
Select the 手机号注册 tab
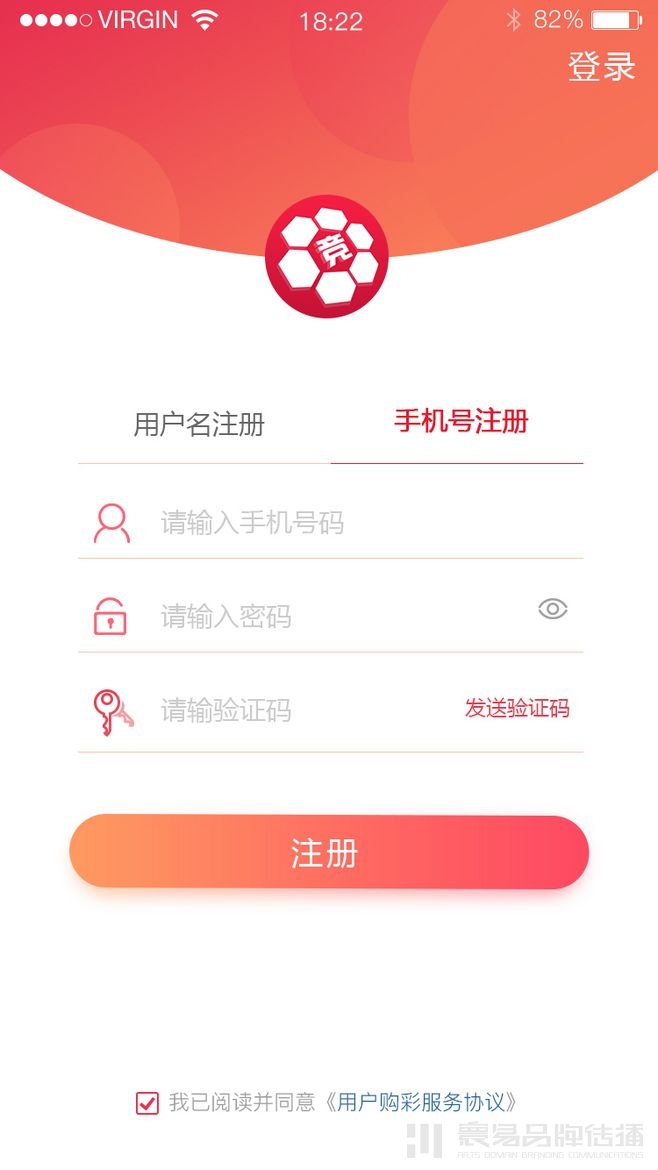coord(461,422)
